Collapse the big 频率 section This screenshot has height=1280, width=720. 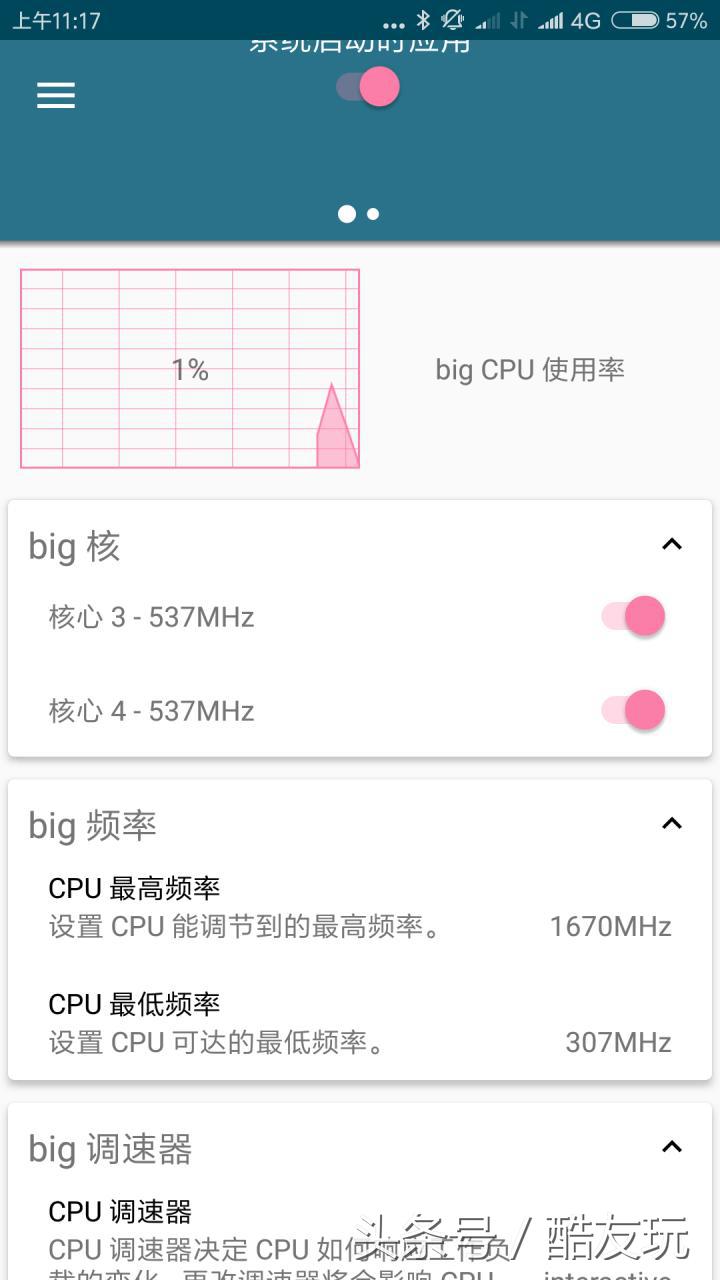click(x=671, y=823)
